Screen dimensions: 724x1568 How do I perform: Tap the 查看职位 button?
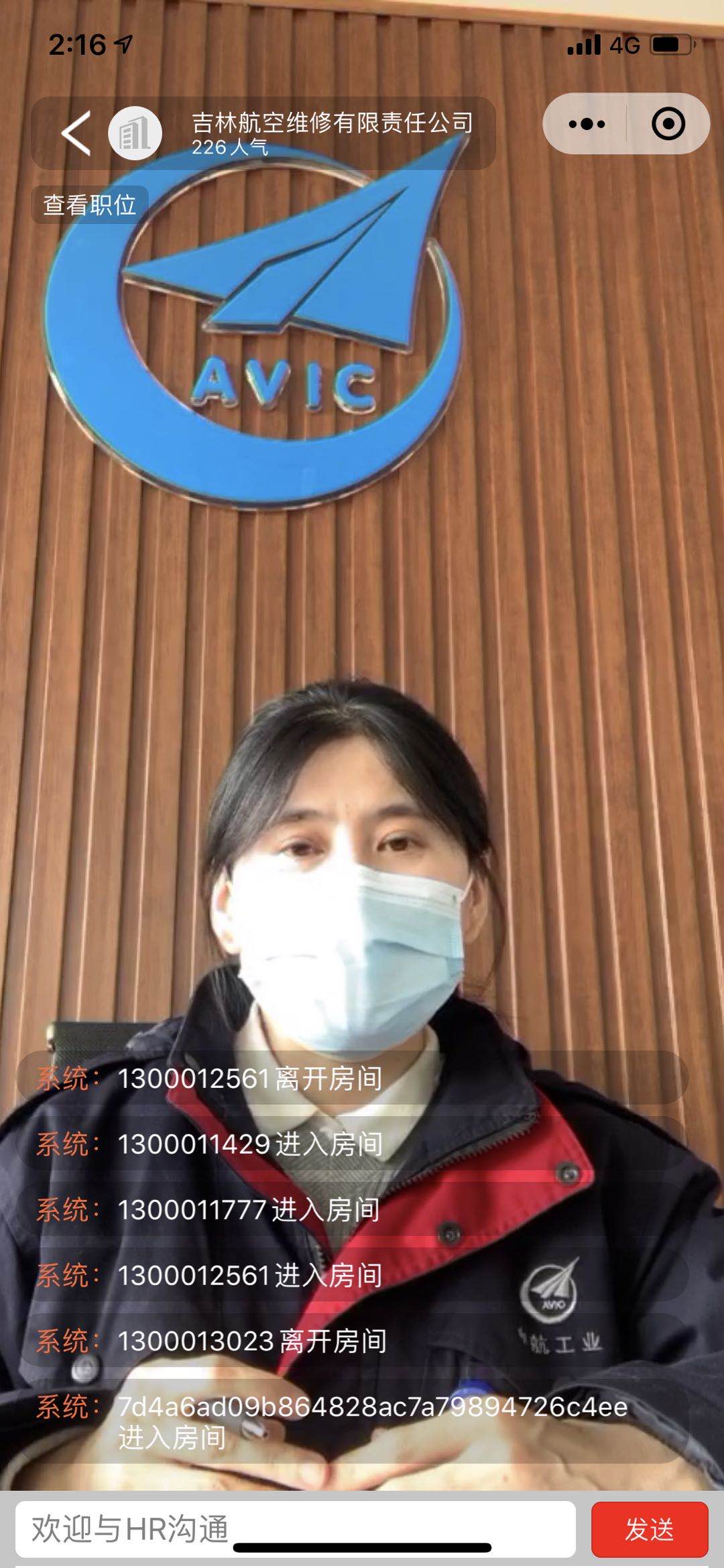coord(90,204)
